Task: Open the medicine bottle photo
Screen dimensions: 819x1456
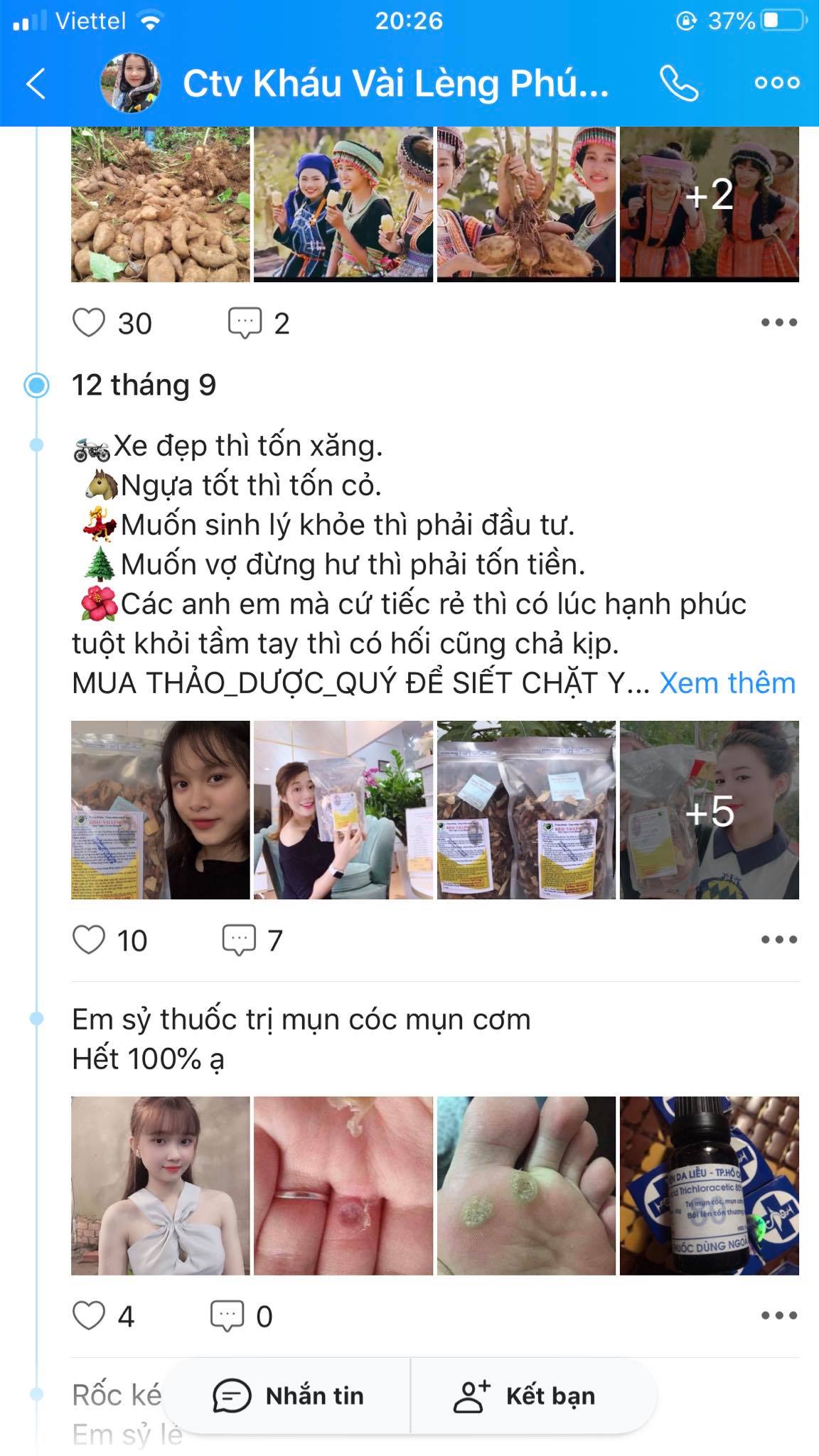Action: [x=709, y=1185]
